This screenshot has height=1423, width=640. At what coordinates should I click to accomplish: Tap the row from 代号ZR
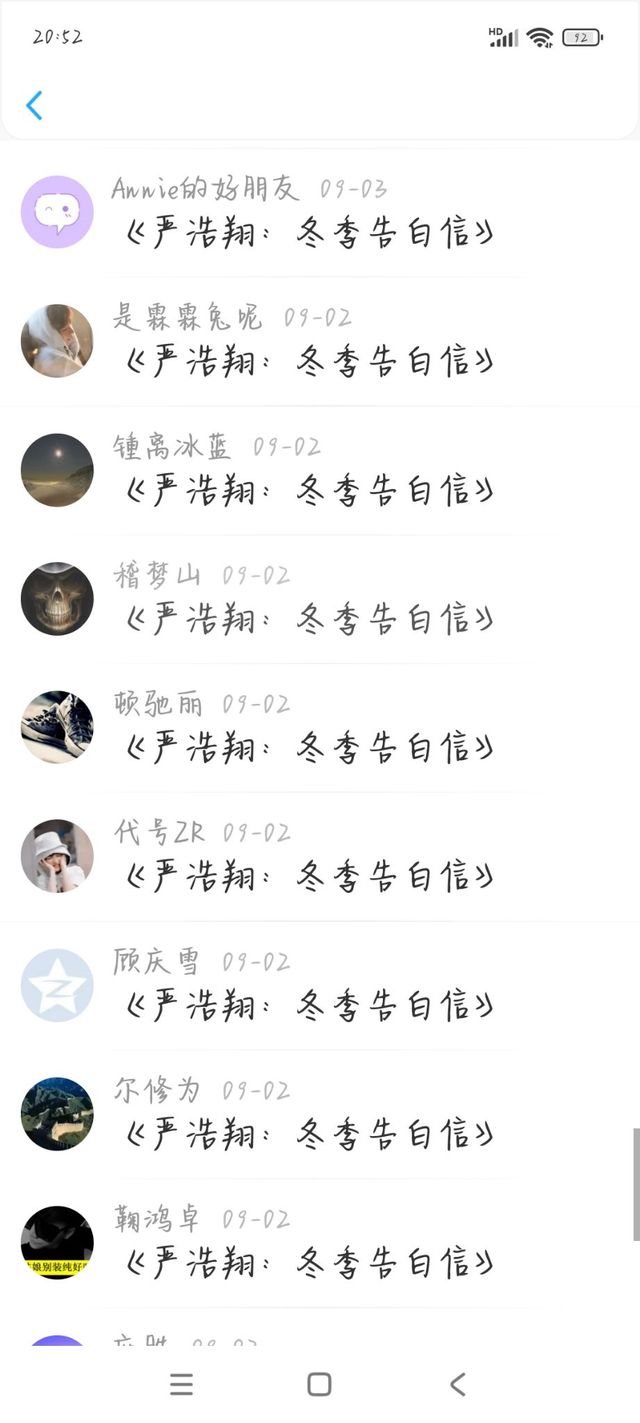pos(310,875)
